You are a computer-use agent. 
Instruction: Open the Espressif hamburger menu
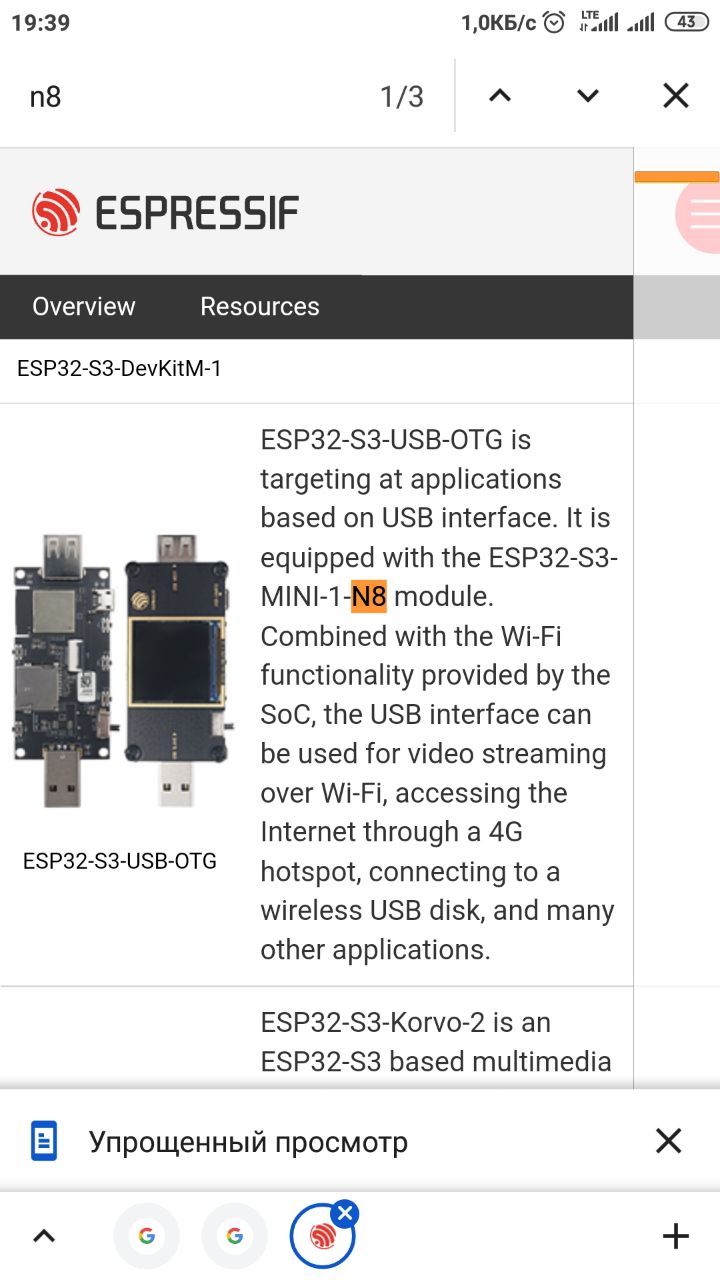click(700, 214)
